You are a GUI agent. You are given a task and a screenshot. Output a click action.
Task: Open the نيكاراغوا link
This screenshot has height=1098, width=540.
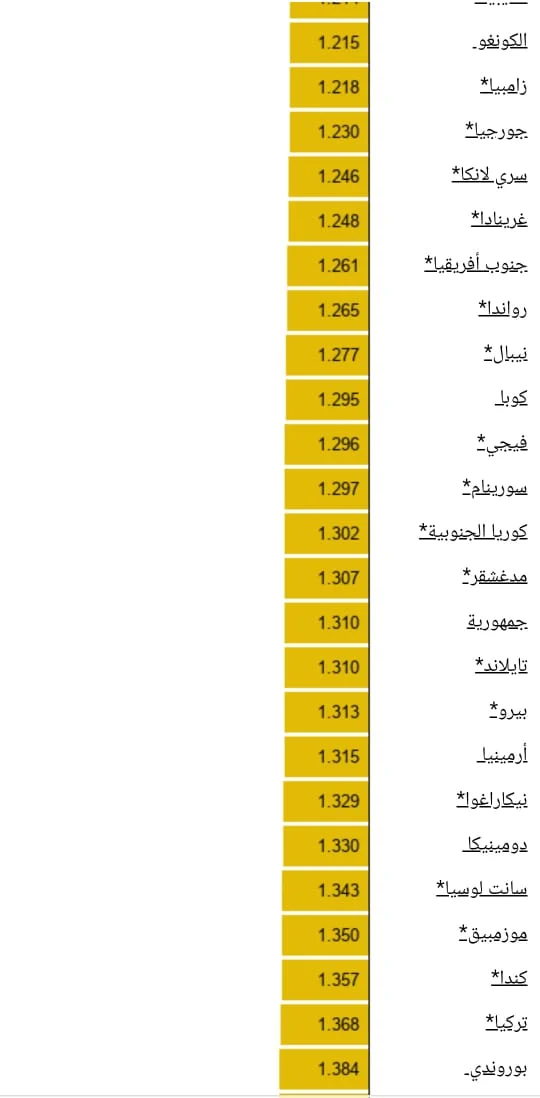coord(492,800)
